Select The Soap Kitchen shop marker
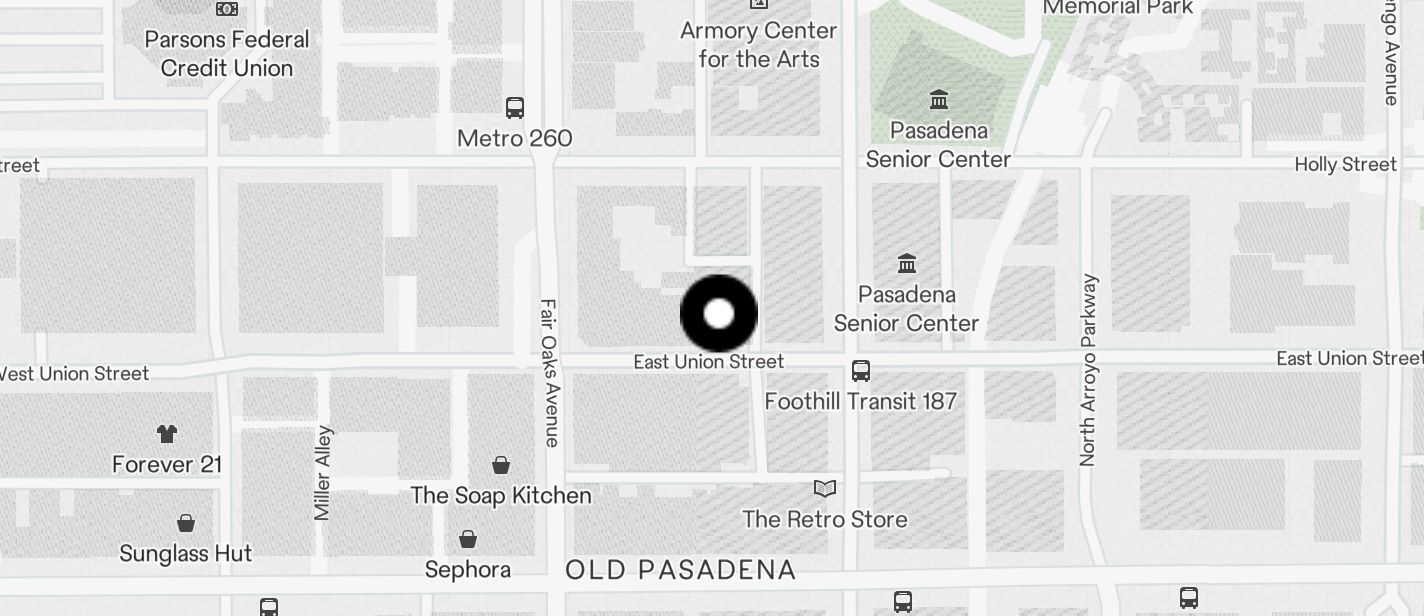Viewport: 1424px width, 616px height. [x=501, y=465]
